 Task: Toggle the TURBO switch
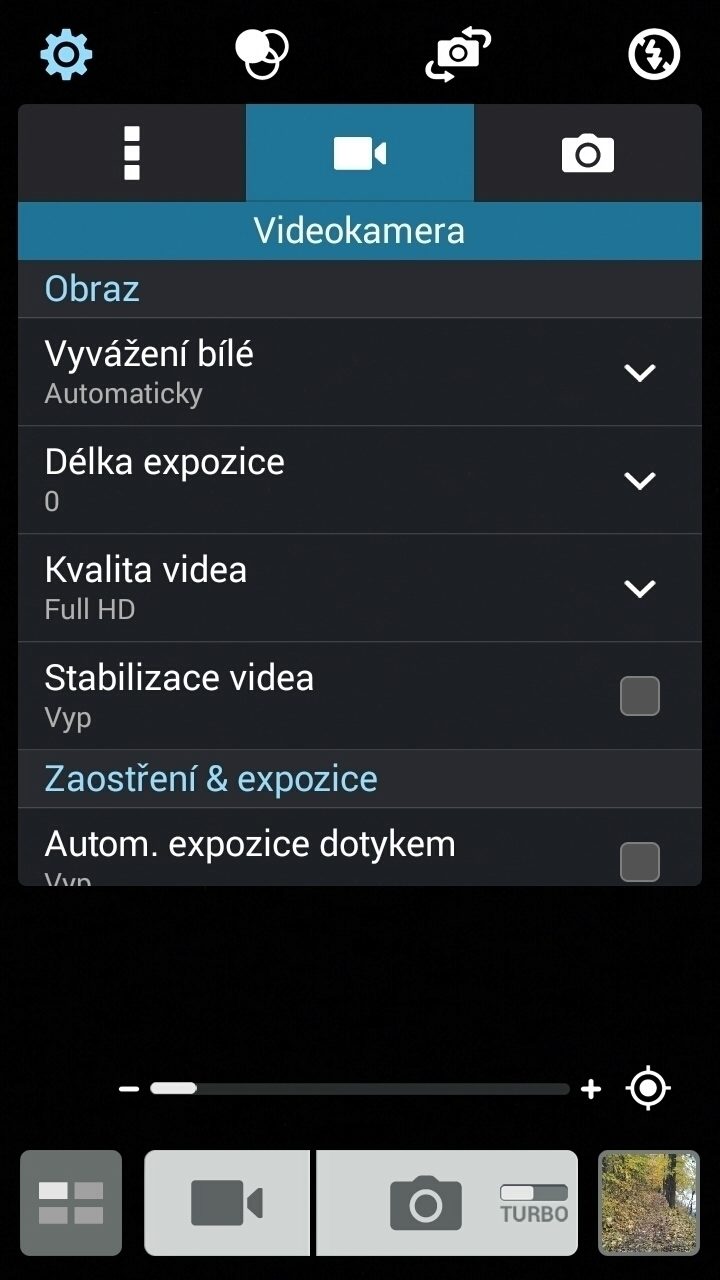(x=534, y=1203)
